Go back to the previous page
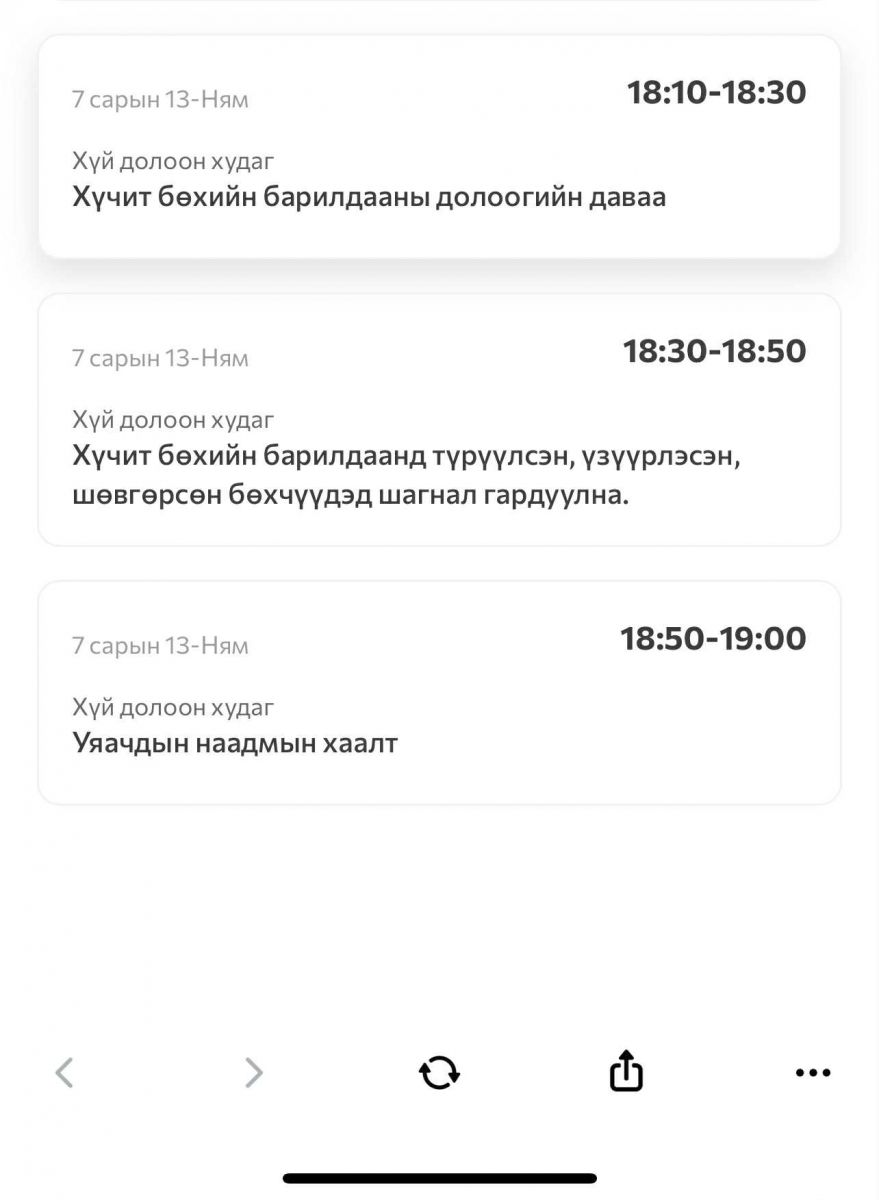 click(x=64, y=1073)
